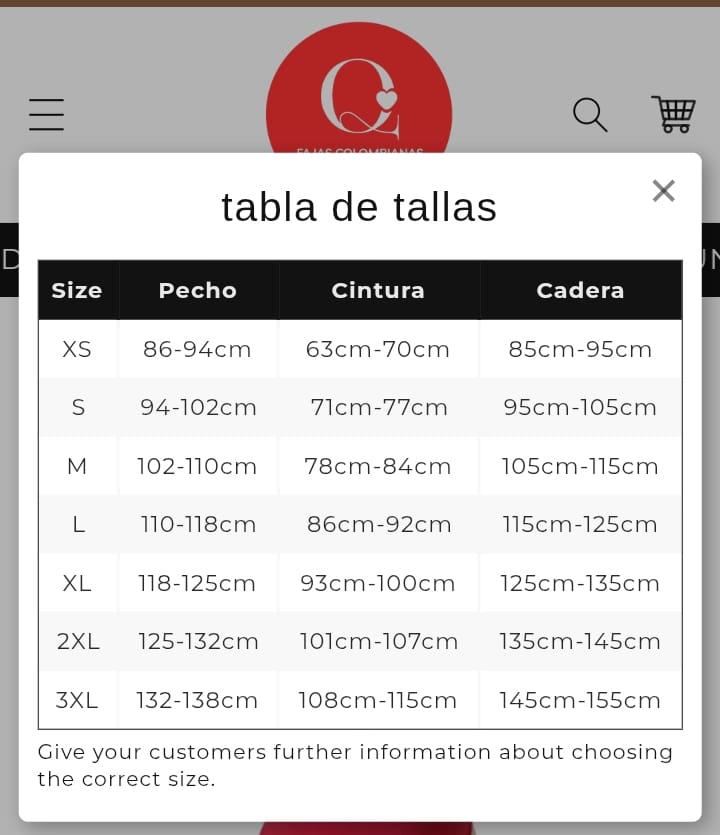Select the M size row
The width and height of the screenshot is (720, 835).
tap(77, 465)
